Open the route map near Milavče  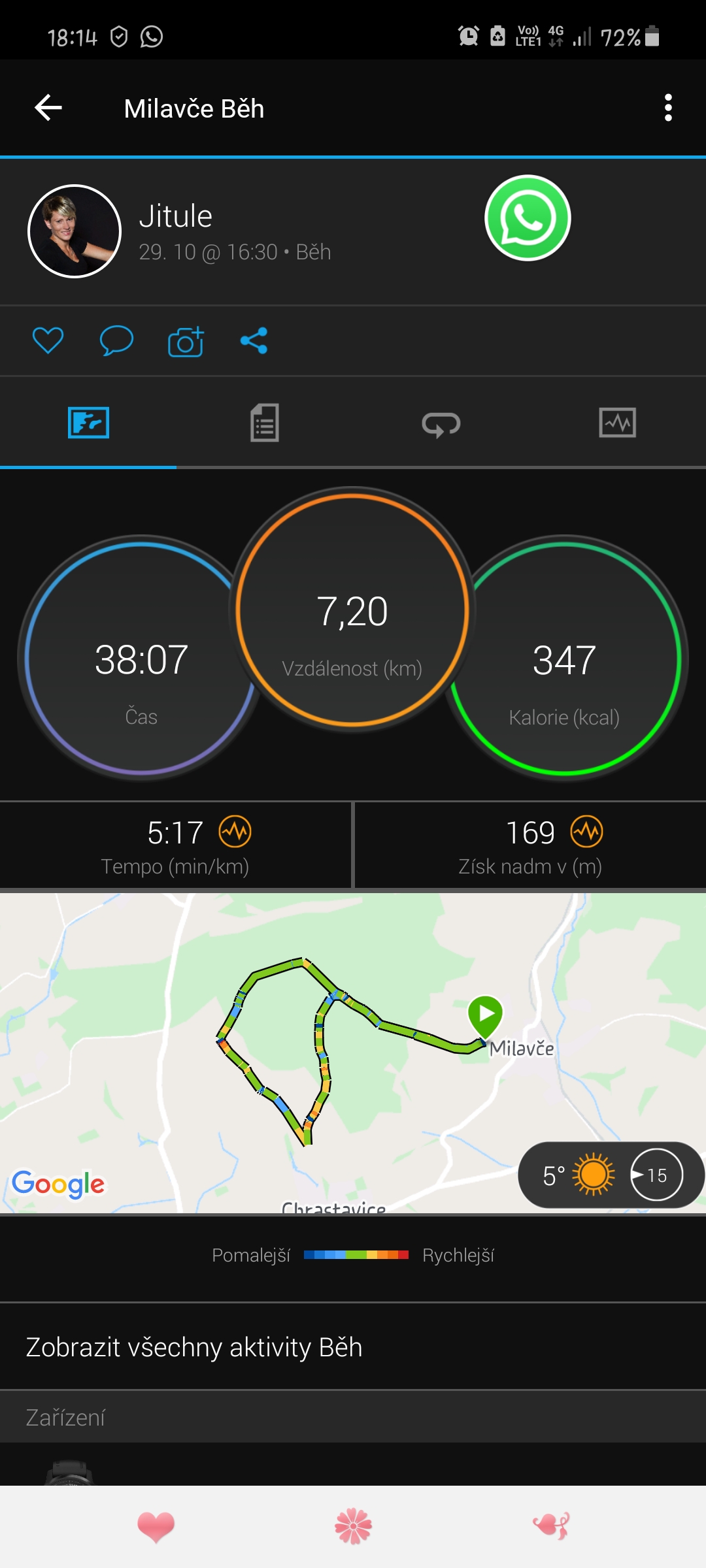click(353, 1053)
